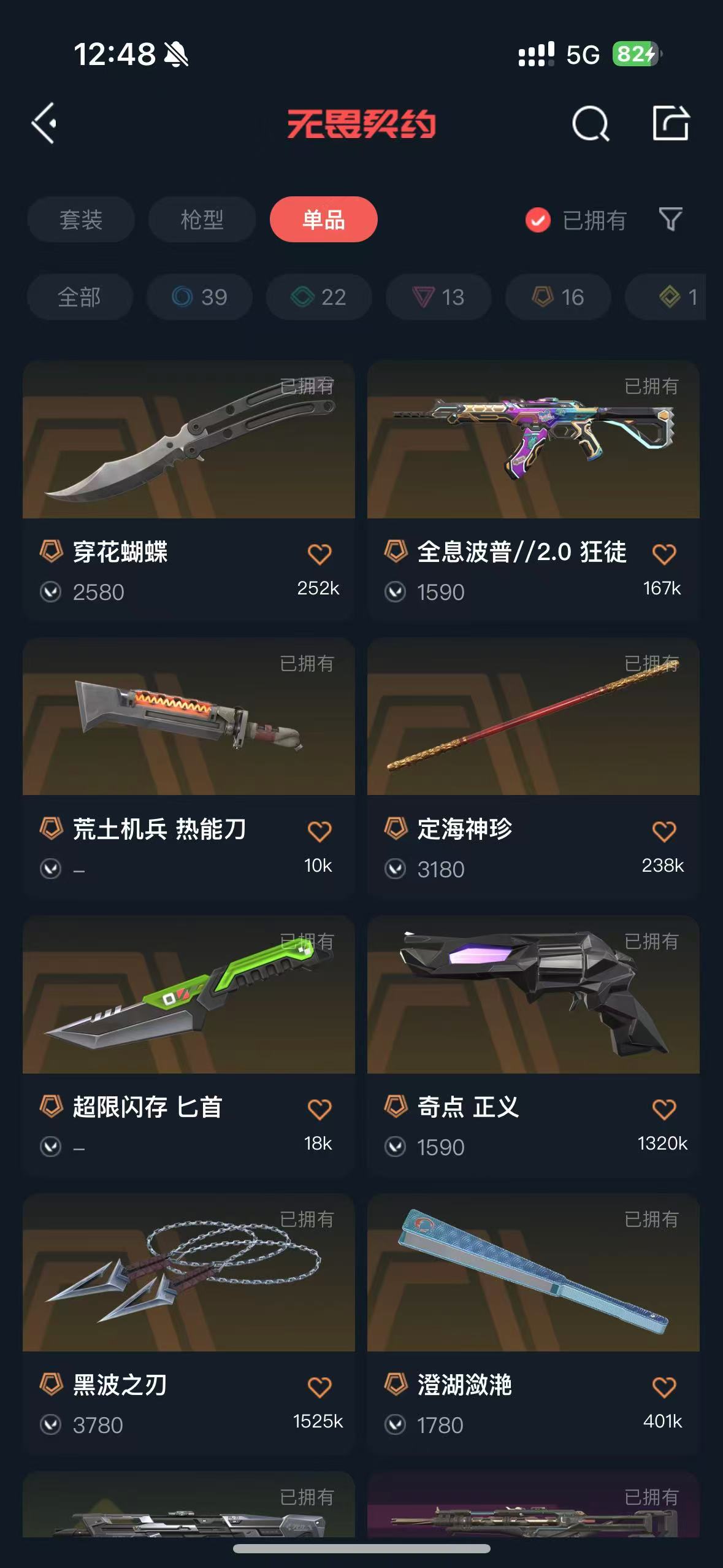Open the search icon

click(x=590, y=123)
